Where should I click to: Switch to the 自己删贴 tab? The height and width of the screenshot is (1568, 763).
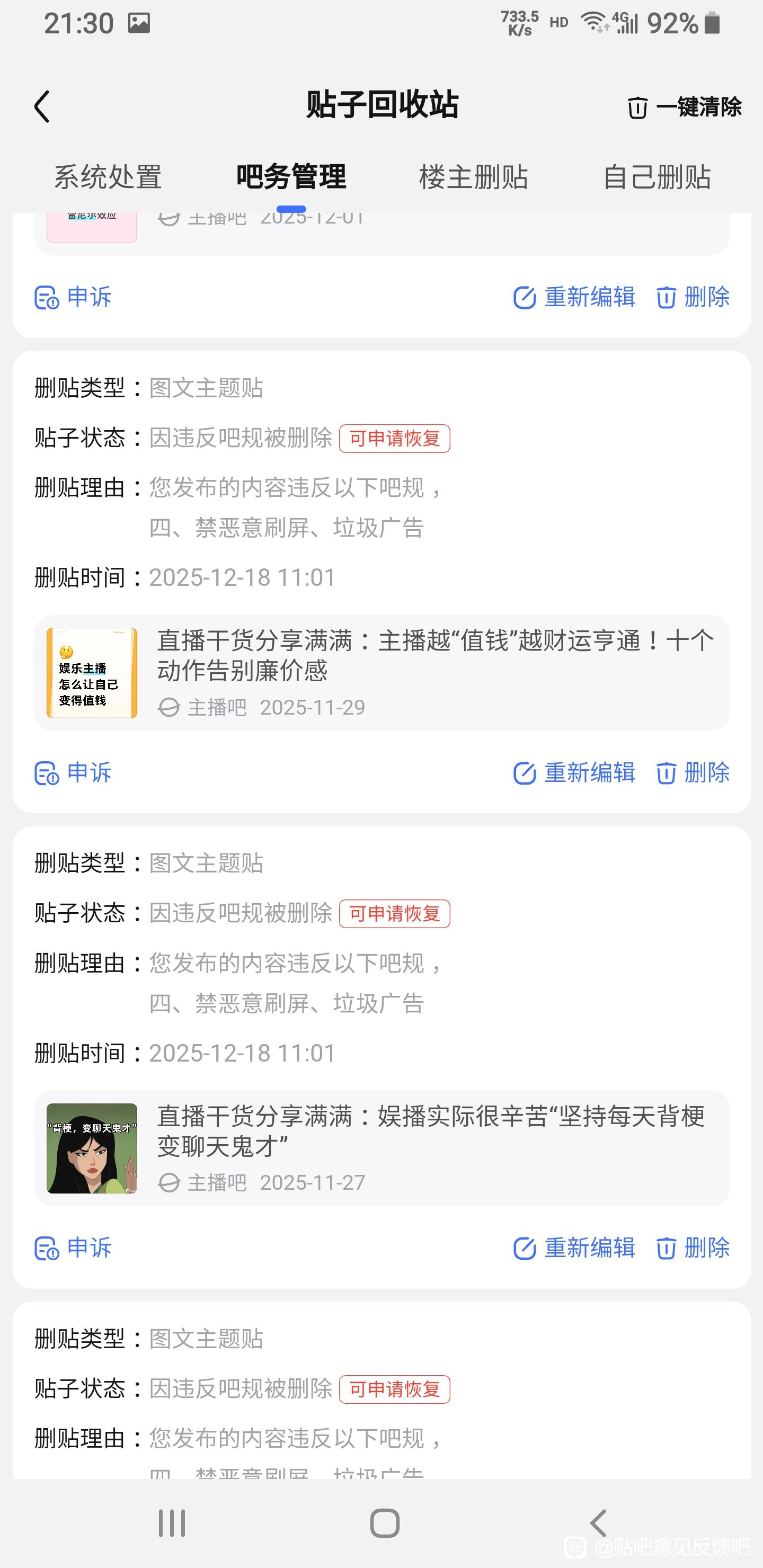tap(656, 177)
